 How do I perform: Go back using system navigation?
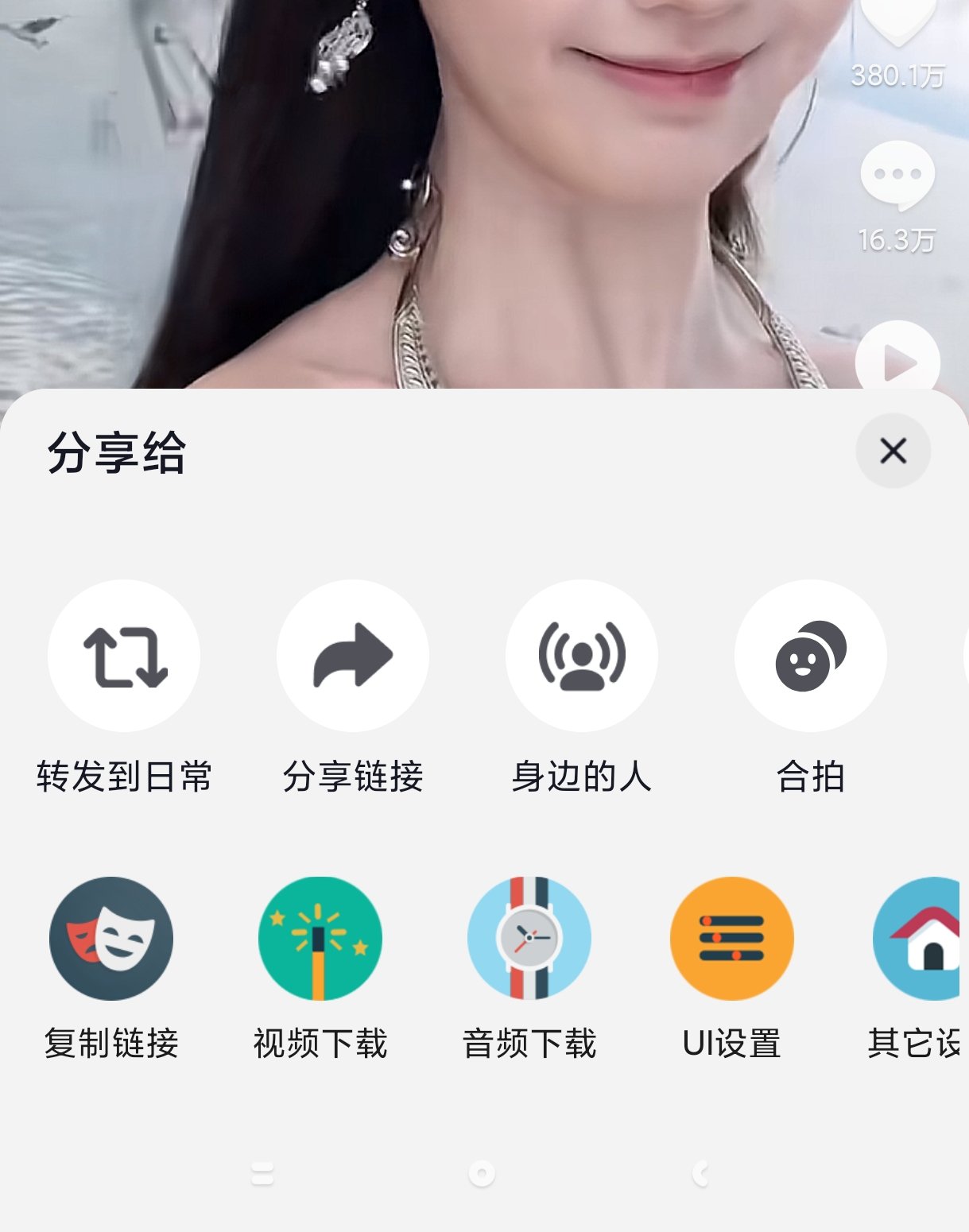click(x=701, y=1173)
